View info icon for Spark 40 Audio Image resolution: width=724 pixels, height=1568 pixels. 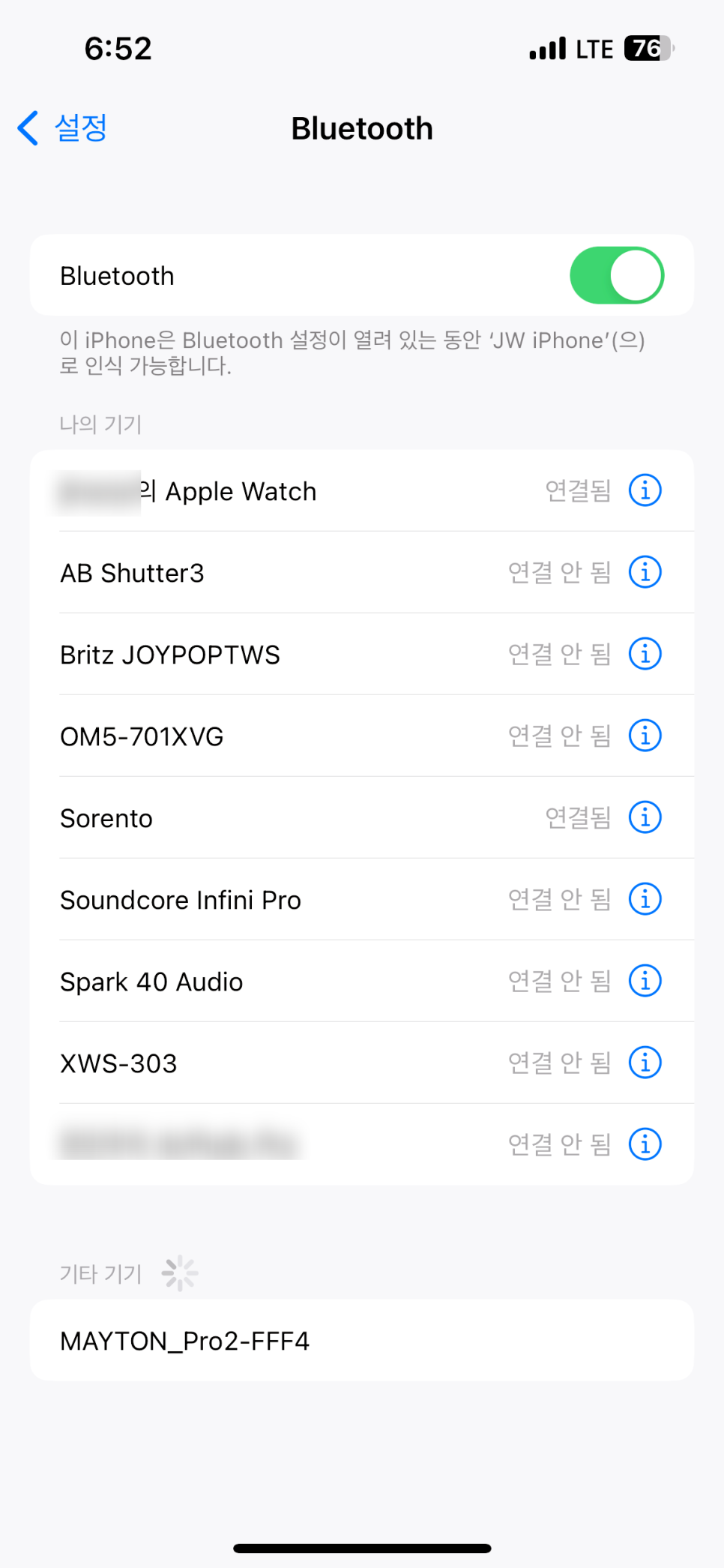coord(645,981)
